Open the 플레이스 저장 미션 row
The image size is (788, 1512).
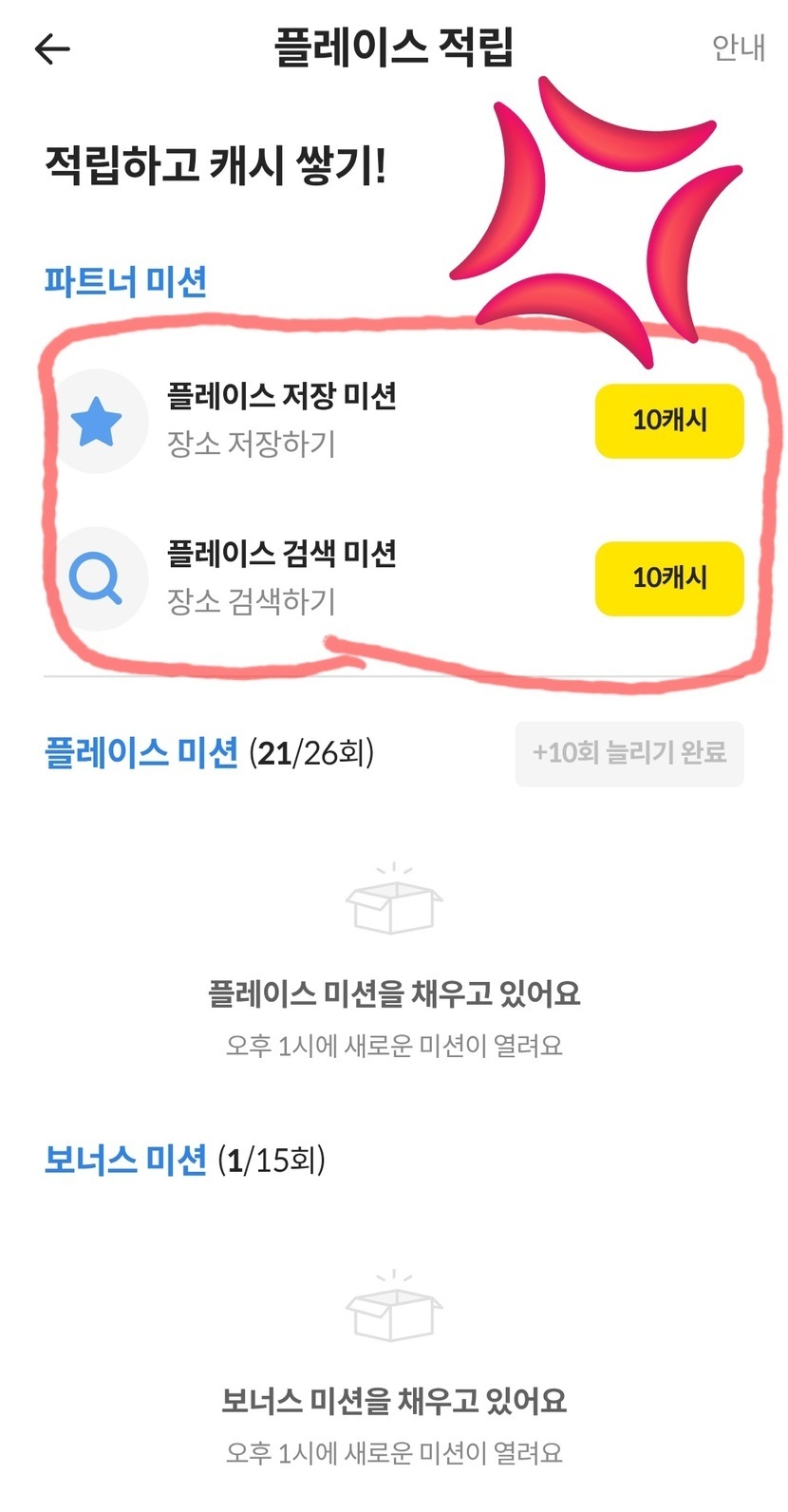pos(281,419)
